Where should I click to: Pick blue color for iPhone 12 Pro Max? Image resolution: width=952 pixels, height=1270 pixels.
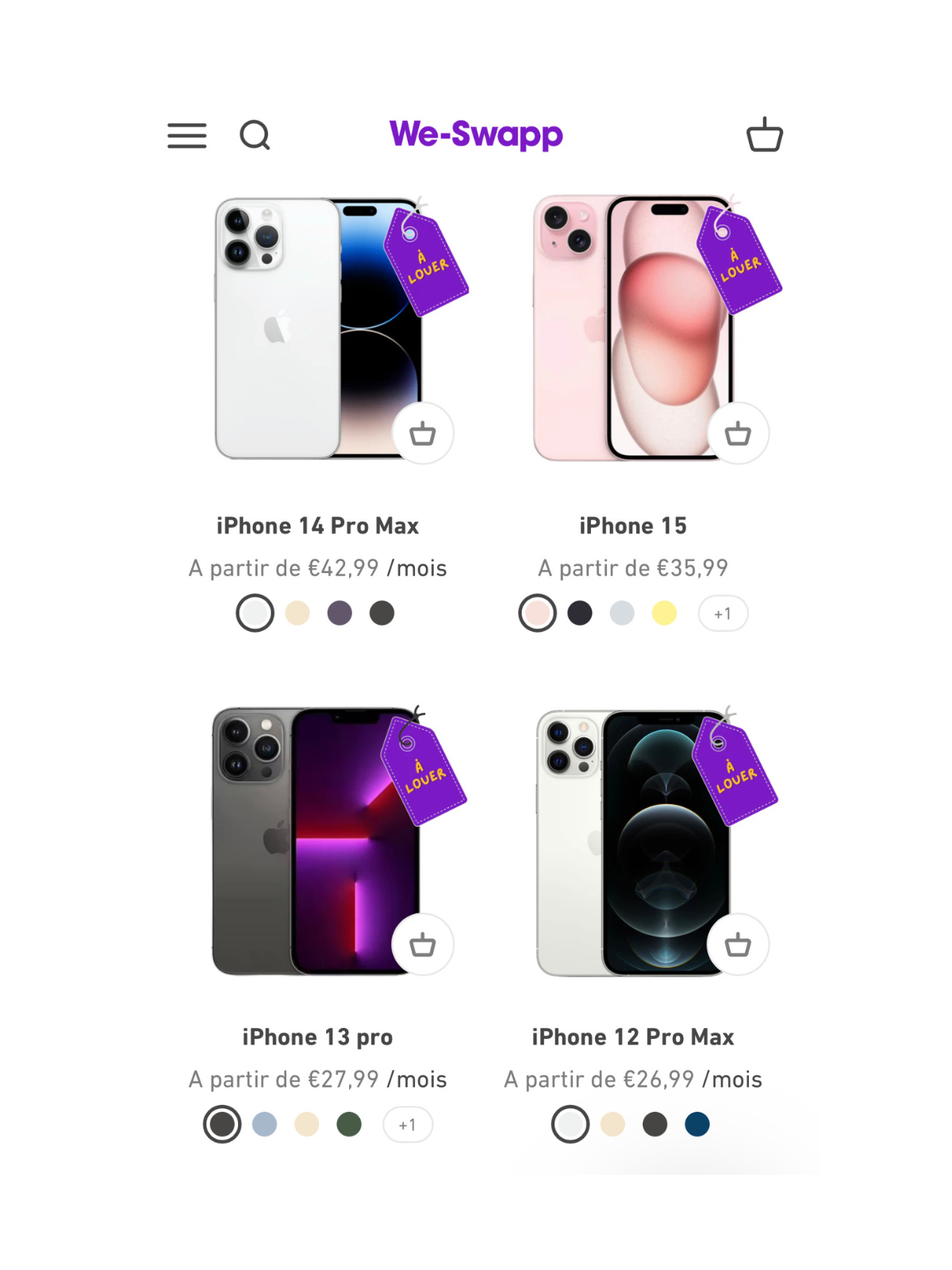pyautogui.click(x=697, y=1124)
